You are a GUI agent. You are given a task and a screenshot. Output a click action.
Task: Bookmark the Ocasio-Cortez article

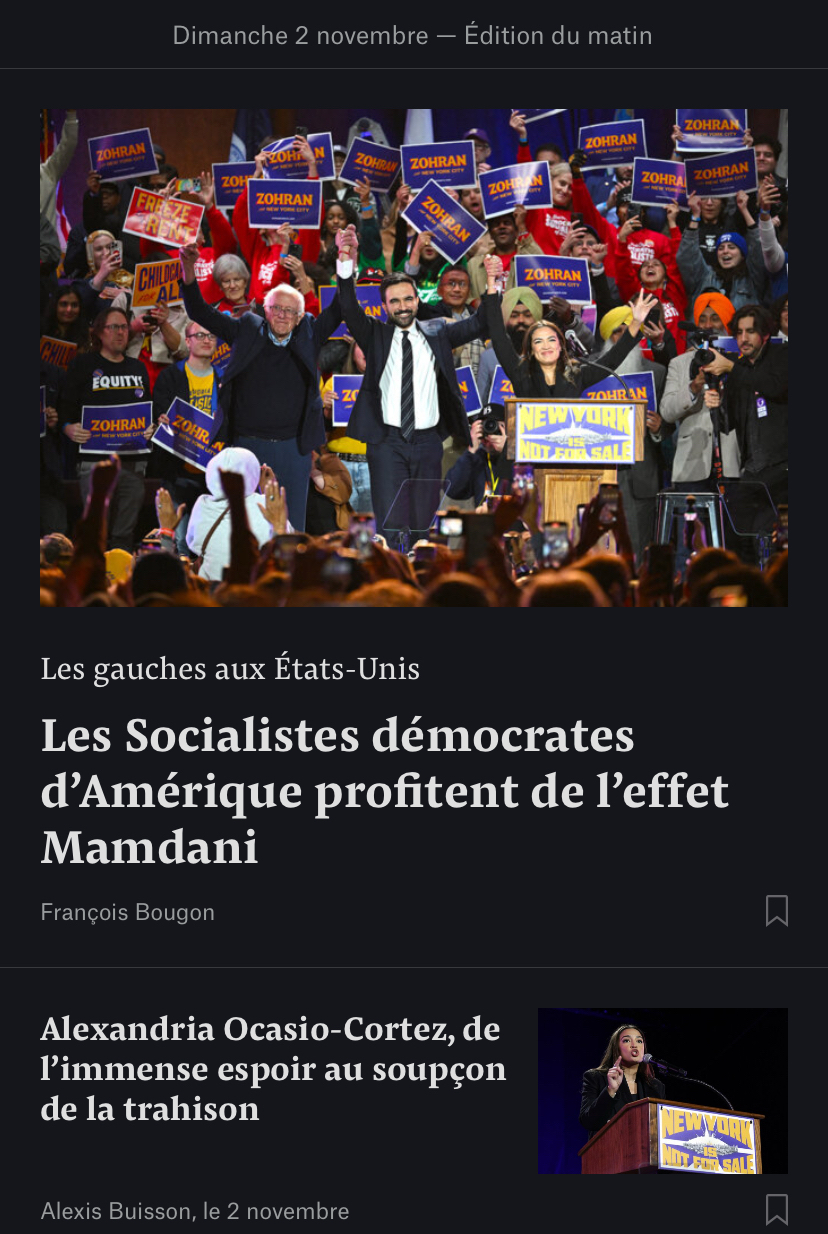(776, 1210)
